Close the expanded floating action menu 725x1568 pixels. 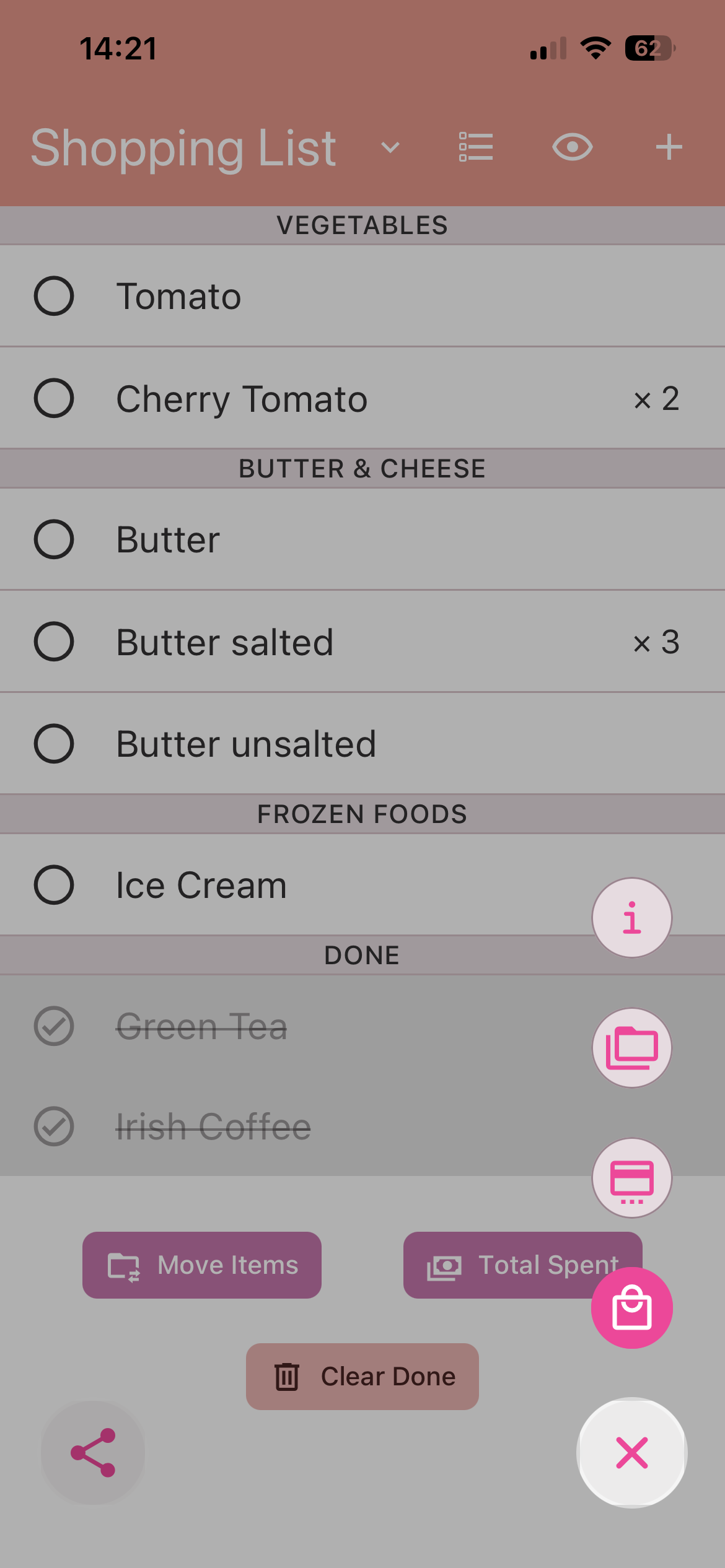(631, 1452)
